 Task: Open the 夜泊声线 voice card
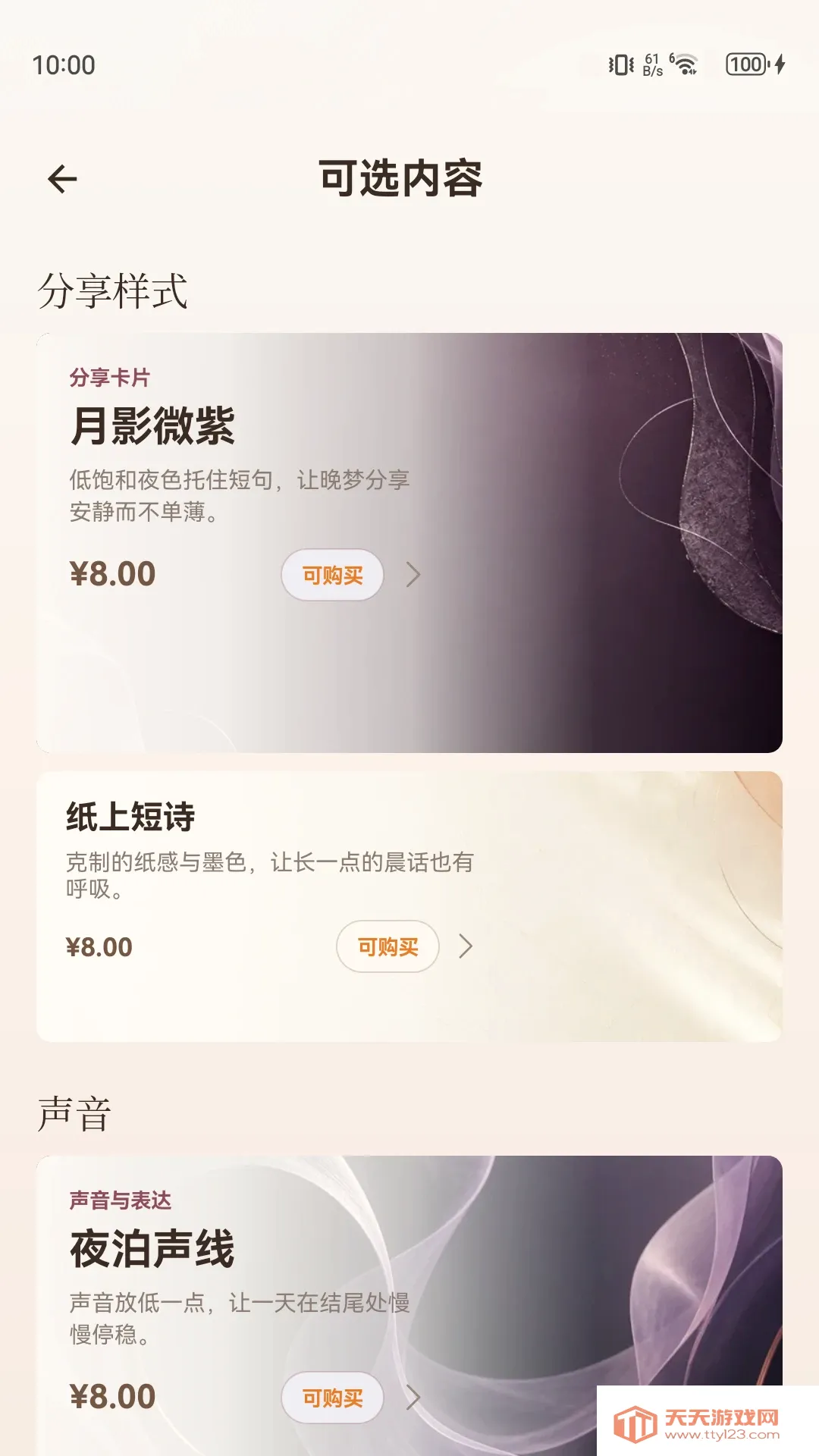(x=409, y=1306)
